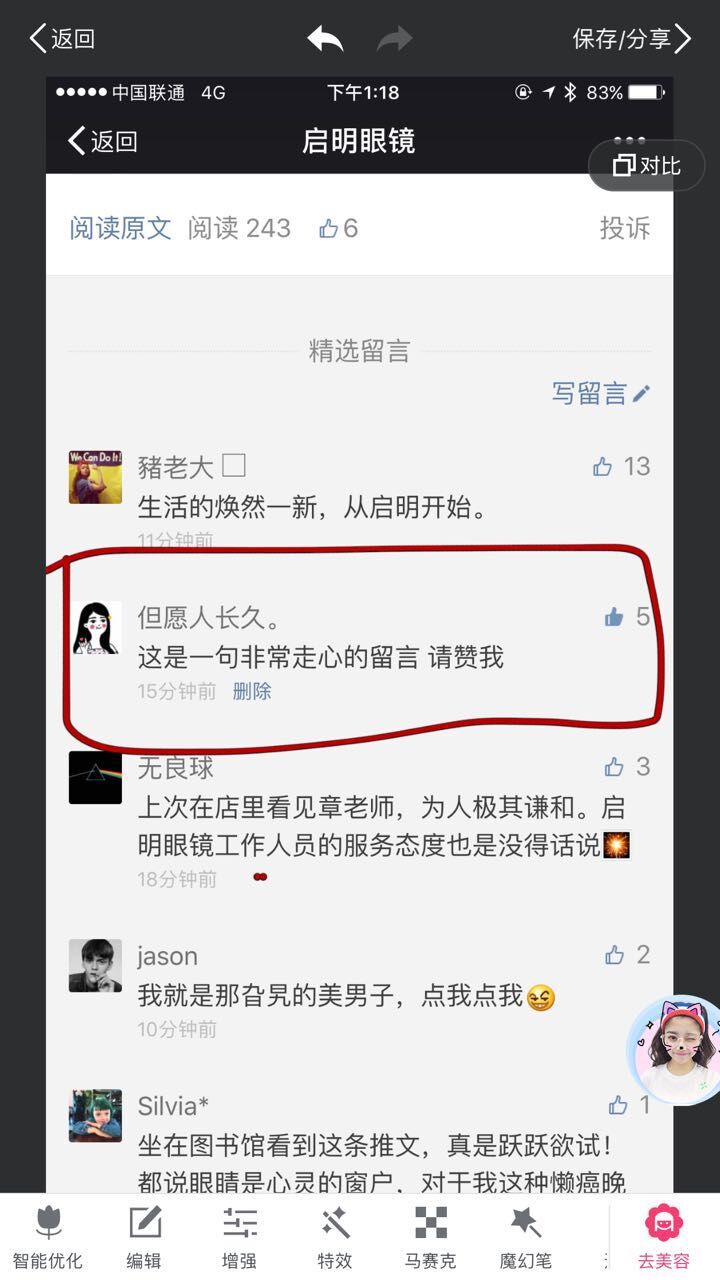The image size is (720, 1280).
Task: Open 保存/分享 to save or share
Action: click(631, 39)
